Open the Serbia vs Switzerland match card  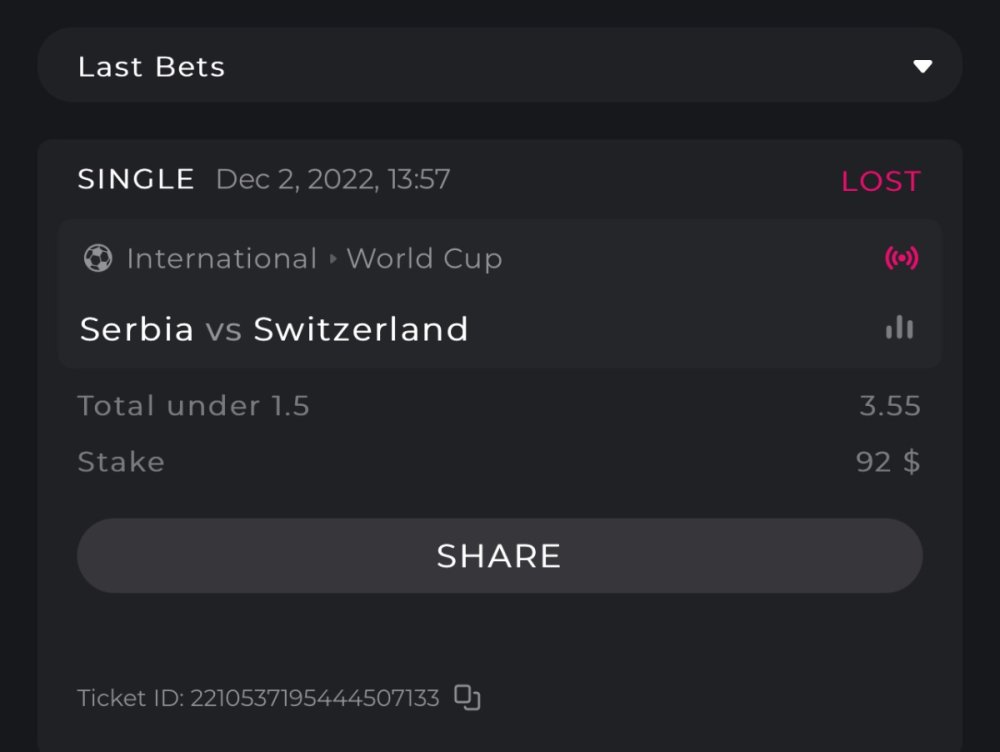(x=275, y=329)
